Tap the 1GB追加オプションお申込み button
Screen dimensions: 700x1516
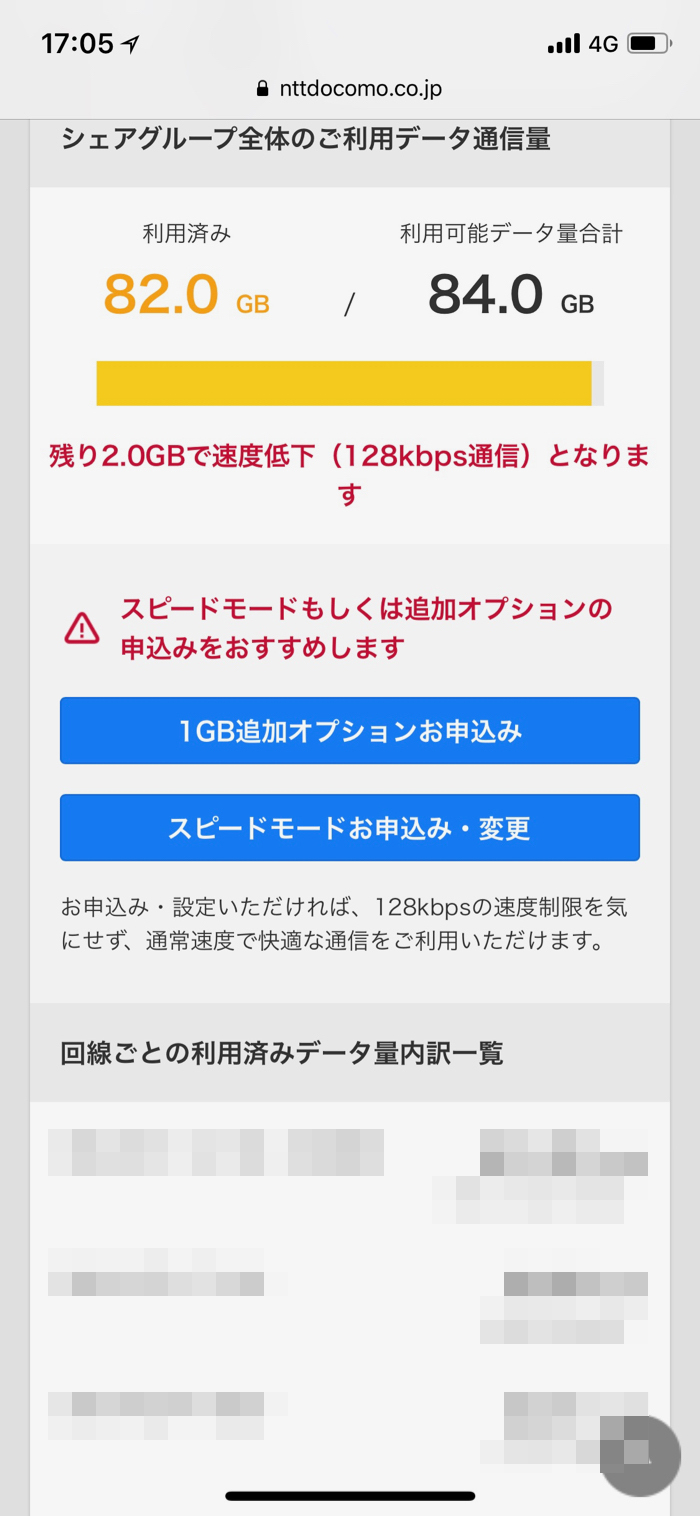(350, 731)
